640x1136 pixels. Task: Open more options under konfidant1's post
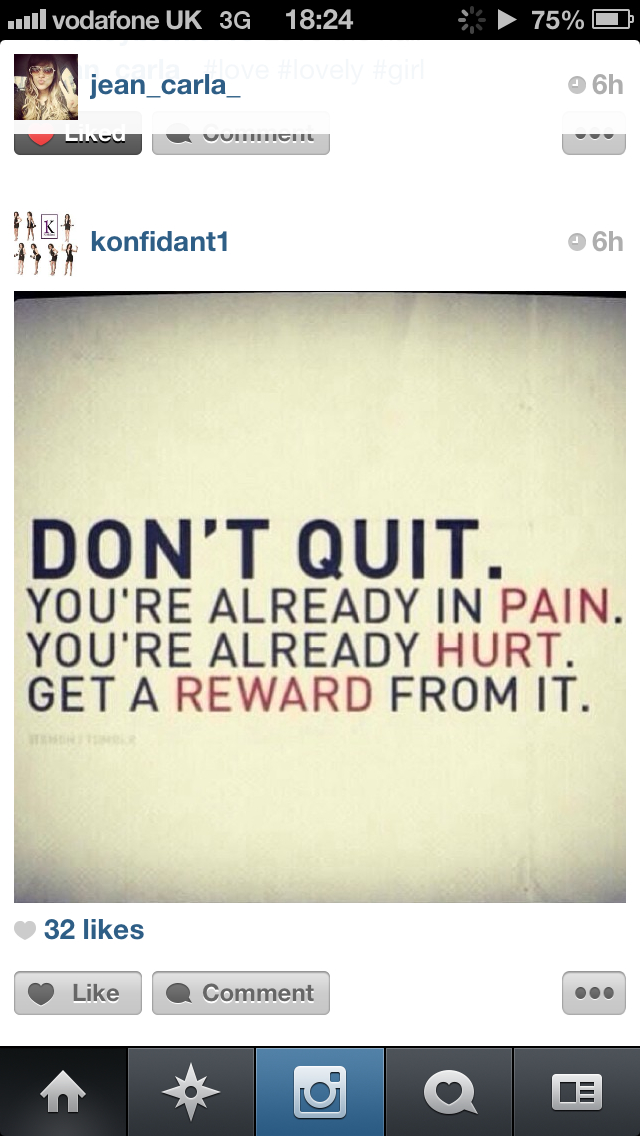(594, 993)
